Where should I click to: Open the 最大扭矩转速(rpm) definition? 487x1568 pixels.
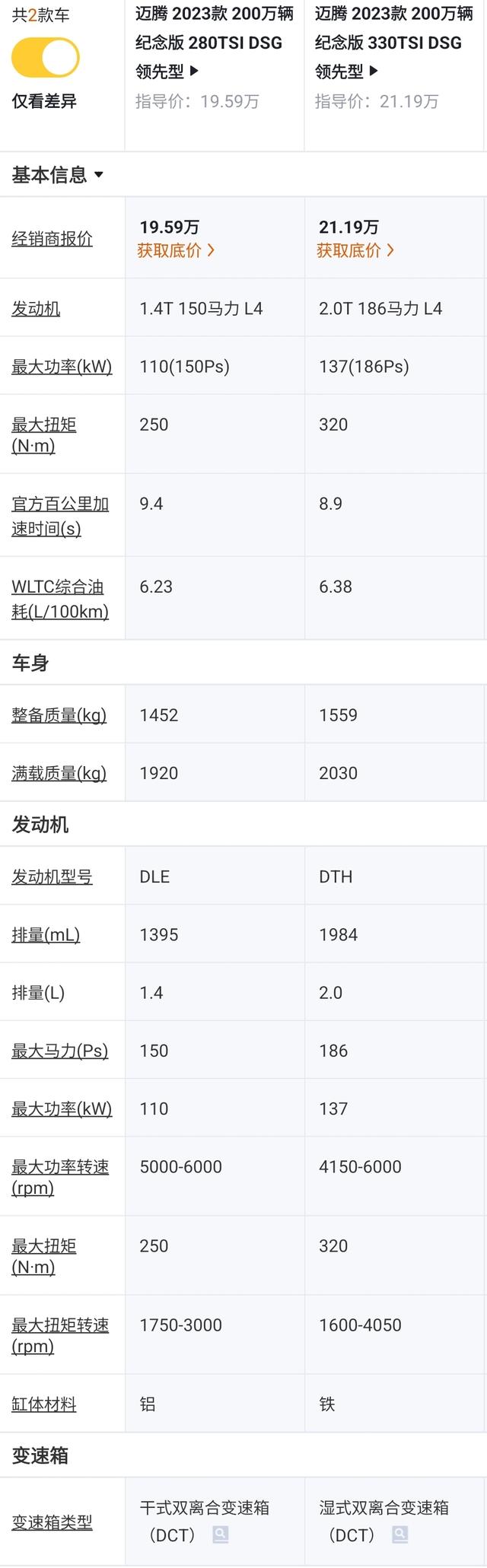[60, 1335]
